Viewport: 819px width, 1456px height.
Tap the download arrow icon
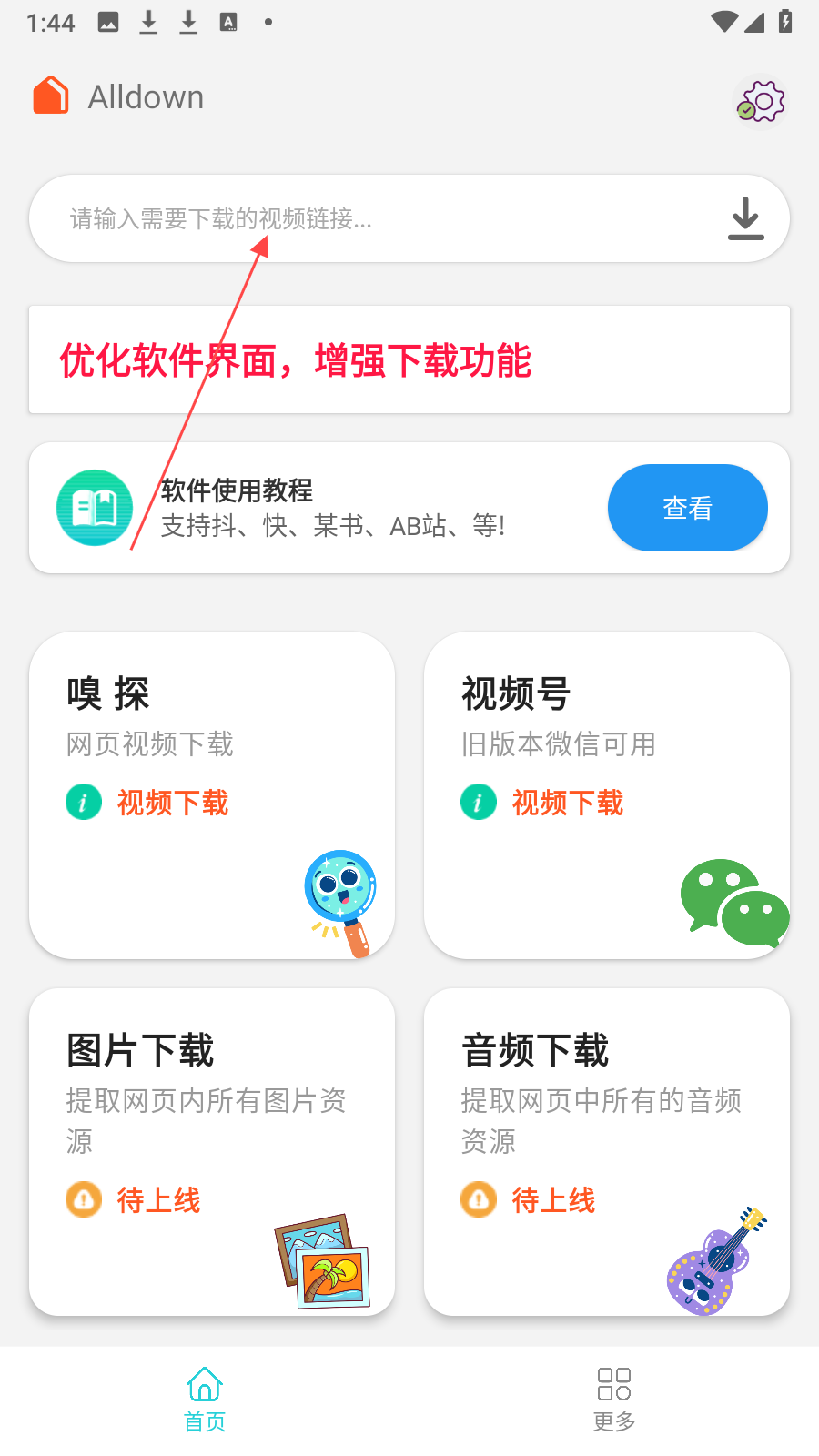(x=745, y=219)
